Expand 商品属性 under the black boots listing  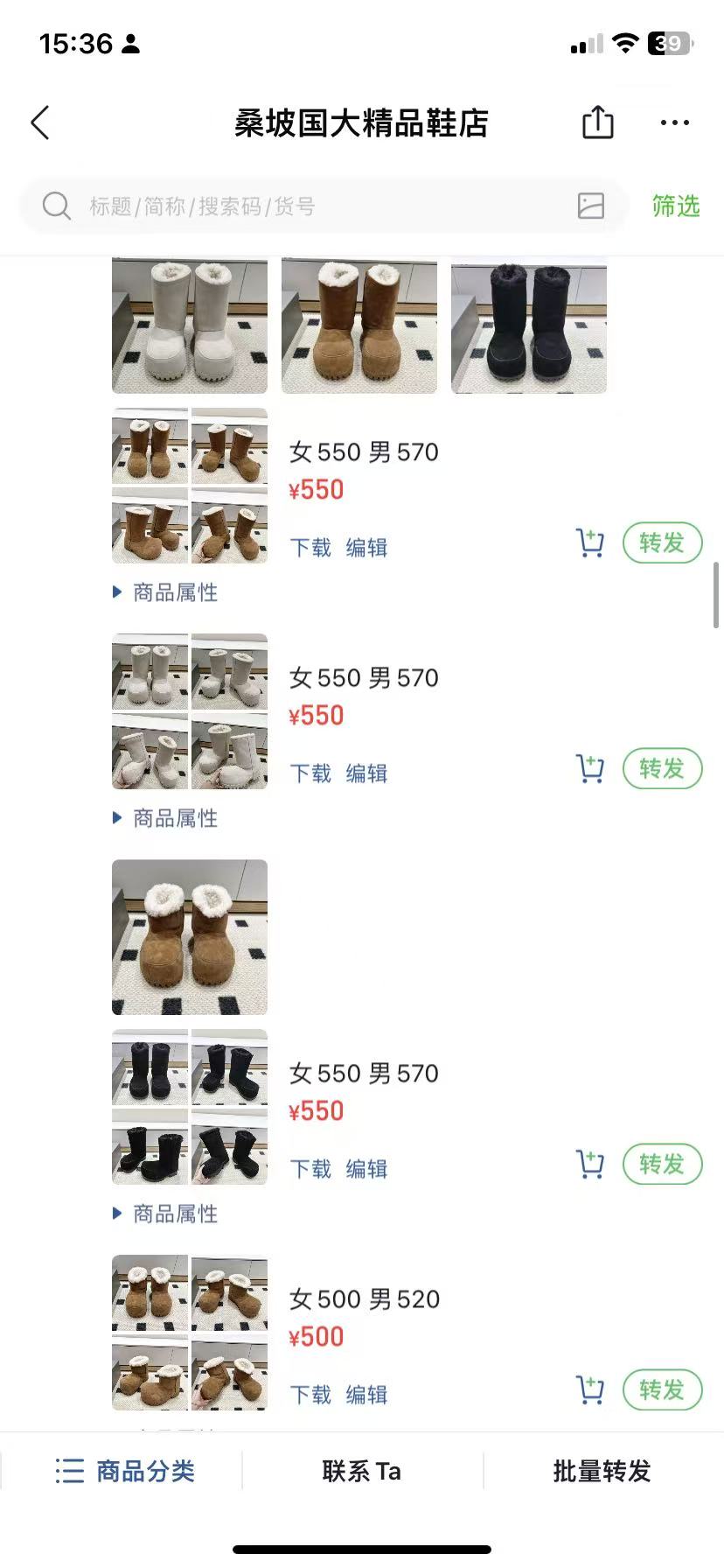coord(166,1214)
